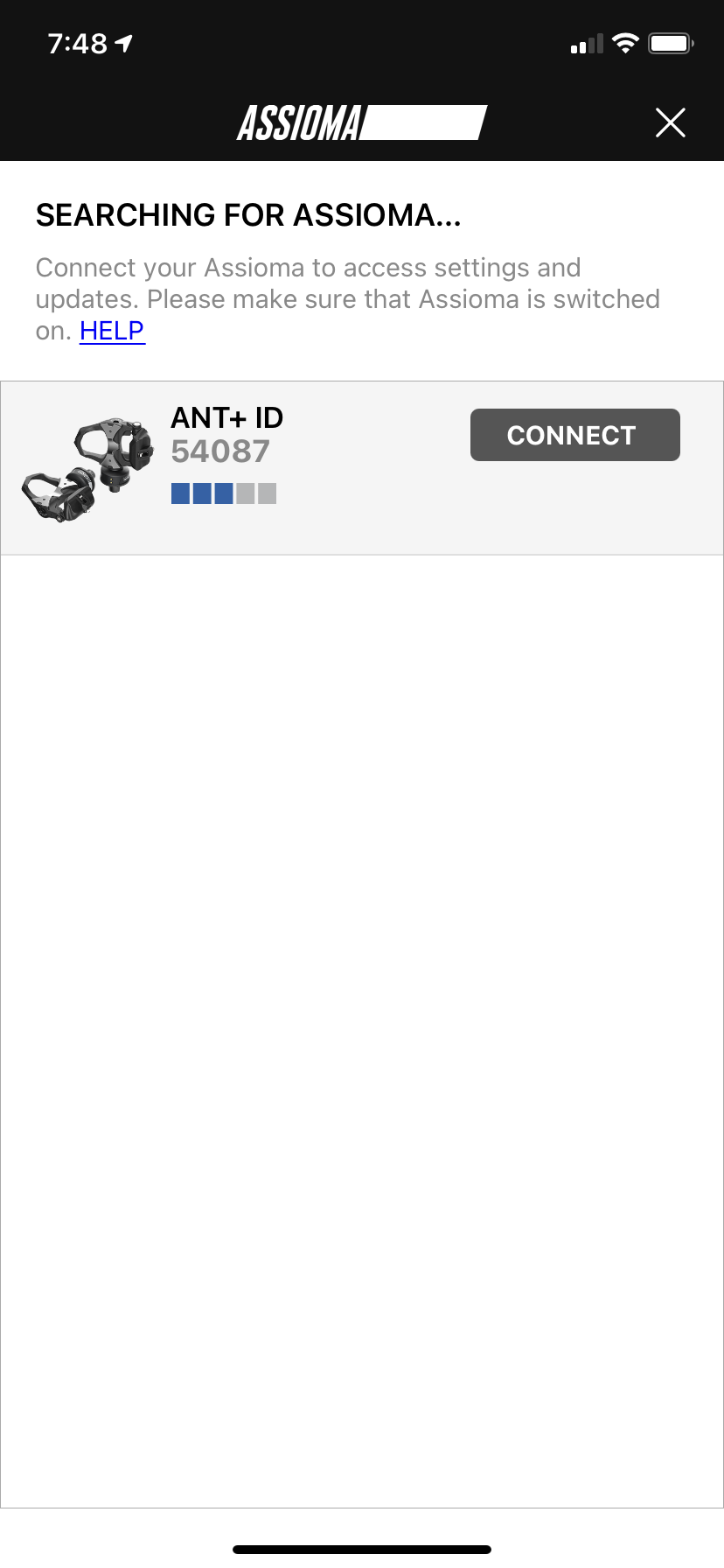724x1568 pixels.
Task: Open the HELP link
Action: pyautogui.click(x=111, y=332)
